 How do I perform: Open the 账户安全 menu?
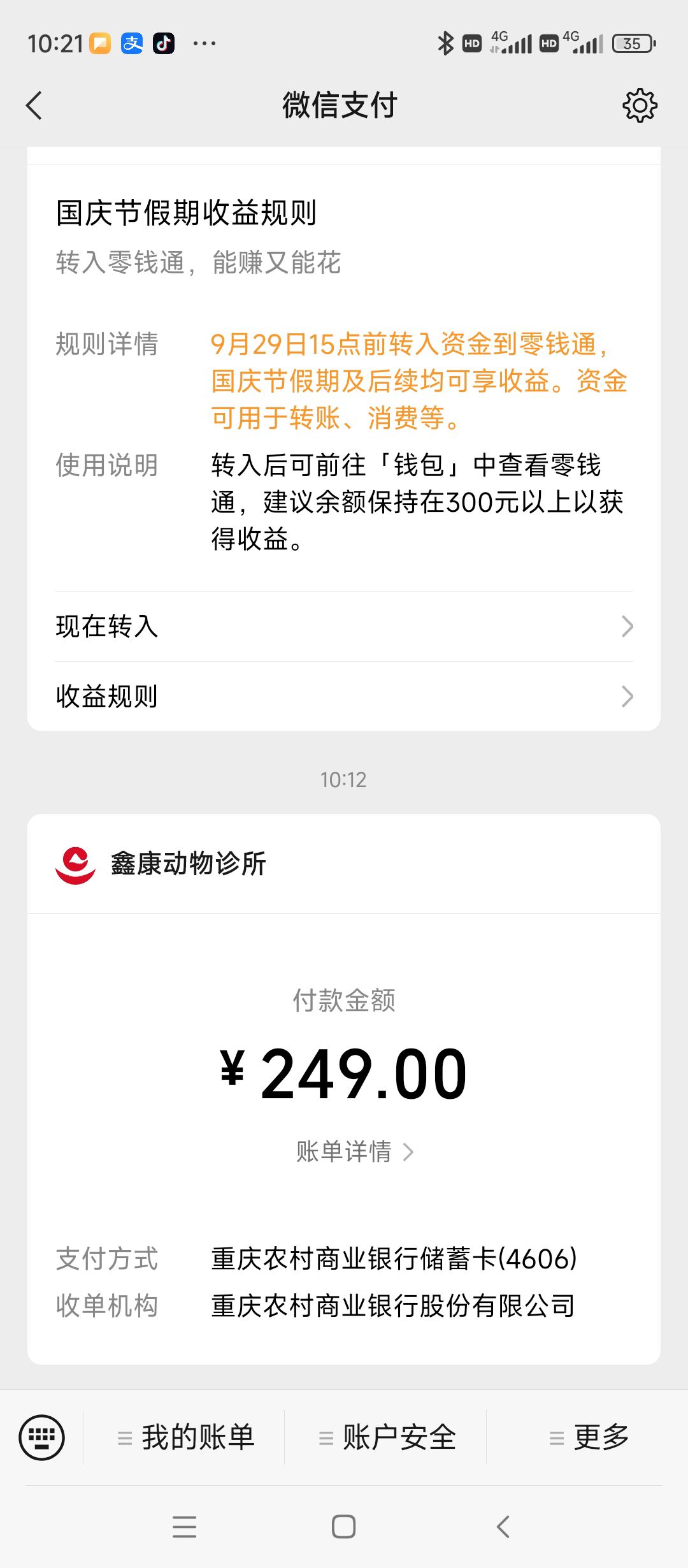(386, 1437)
